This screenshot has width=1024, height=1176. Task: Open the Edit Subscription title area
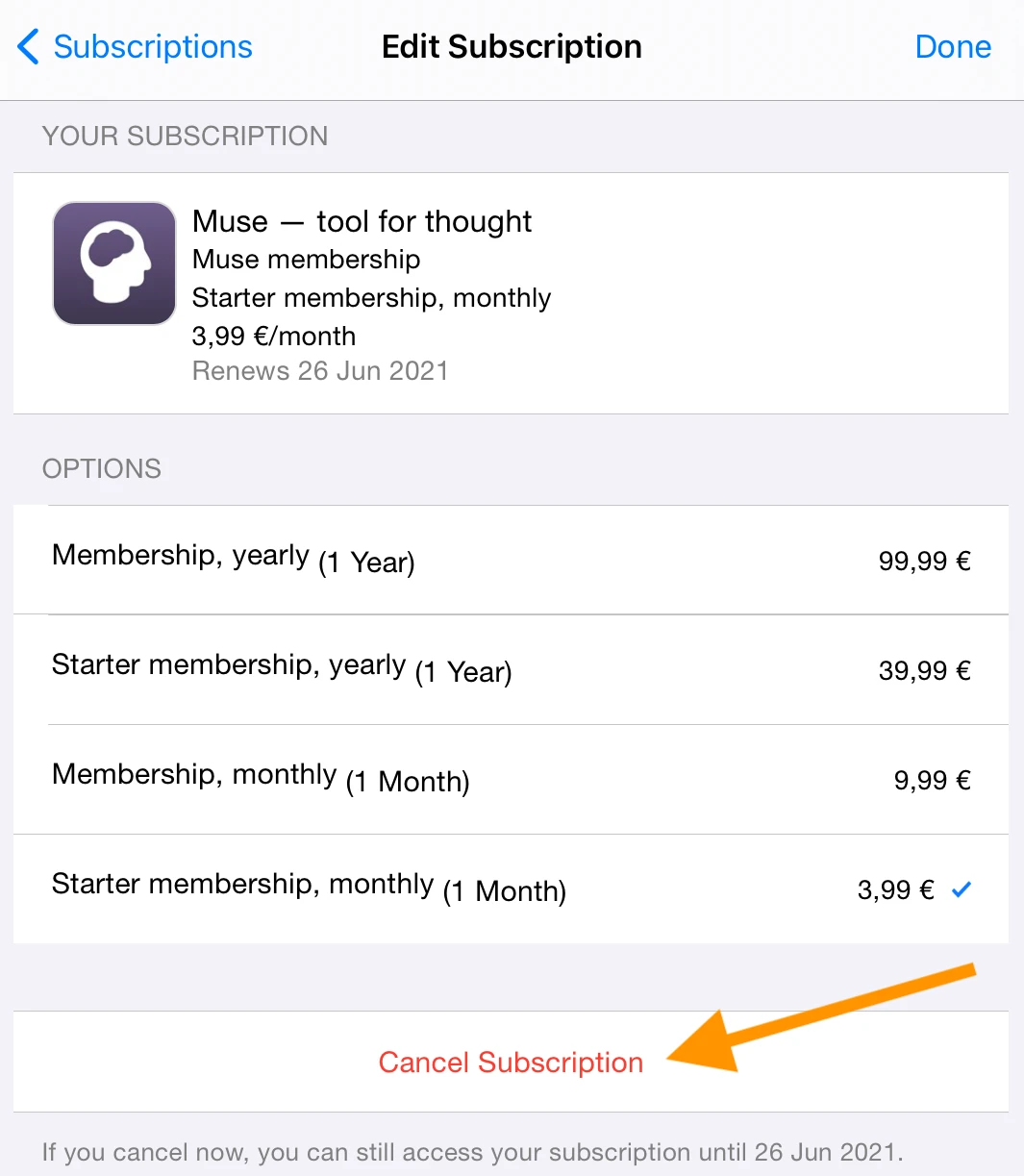(x=512, y=46)
